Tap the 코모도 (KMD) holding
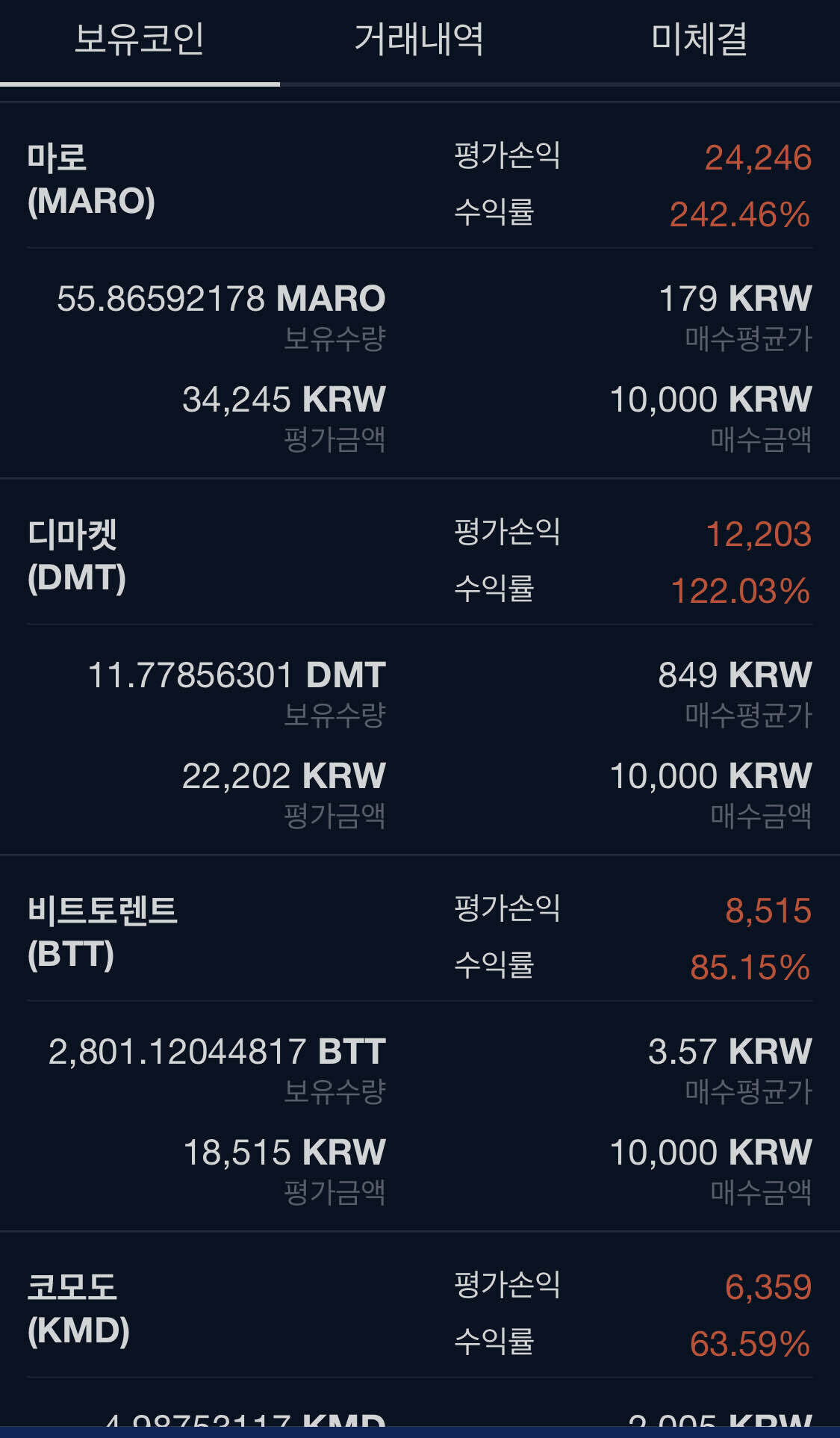The image size is (840, 1438). pyautogui.click(x=78, y=1309)
